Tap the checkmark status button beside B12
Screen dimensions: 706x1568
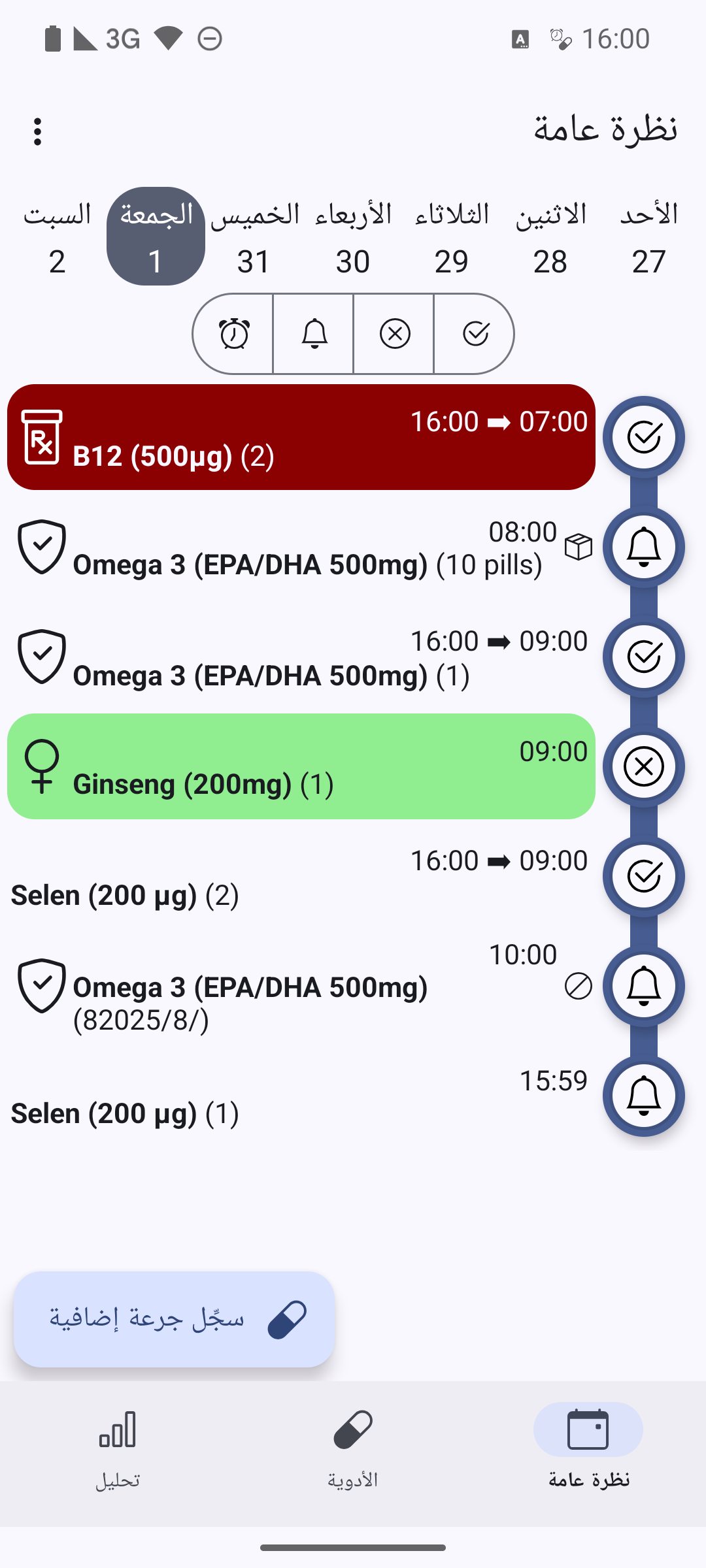pos(644,437)
